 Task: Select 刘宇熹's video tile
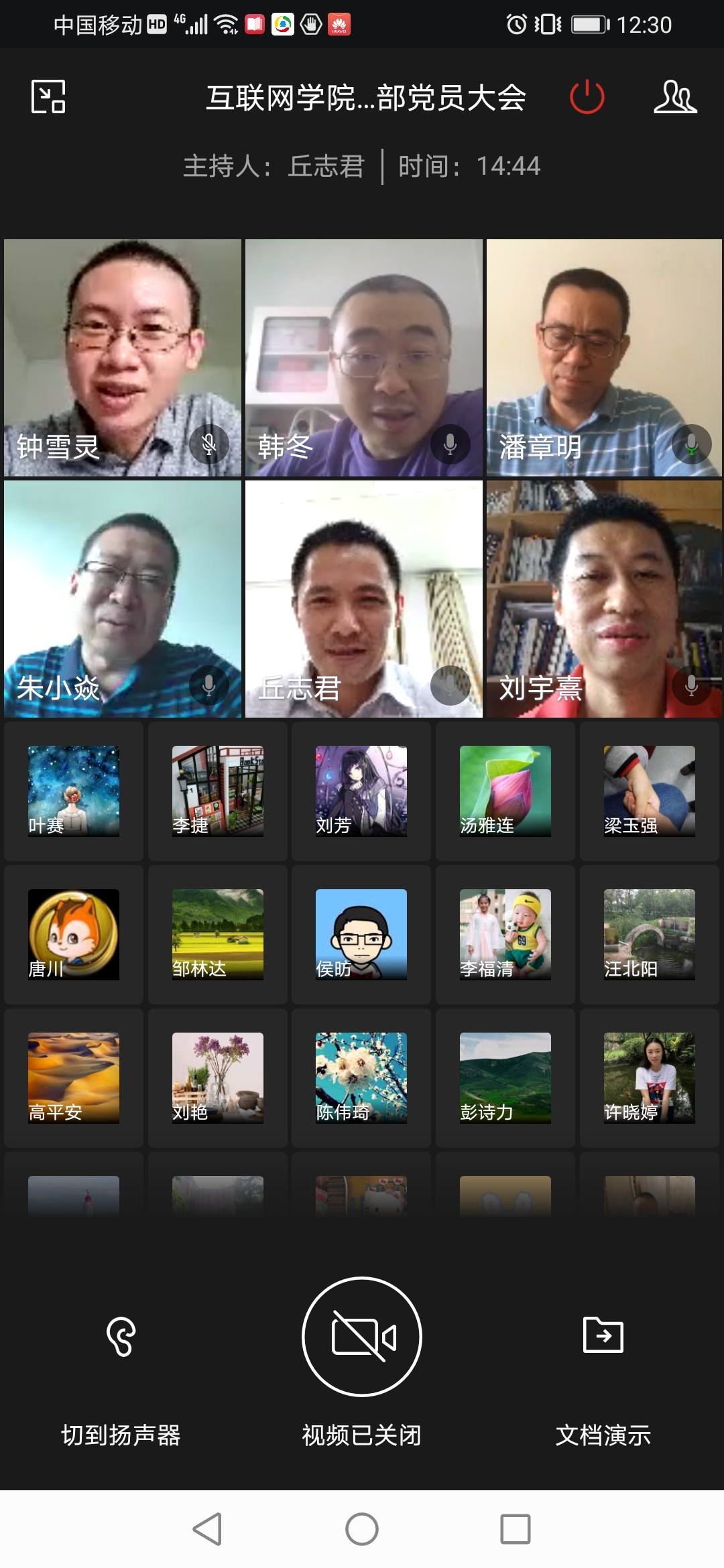604,599
